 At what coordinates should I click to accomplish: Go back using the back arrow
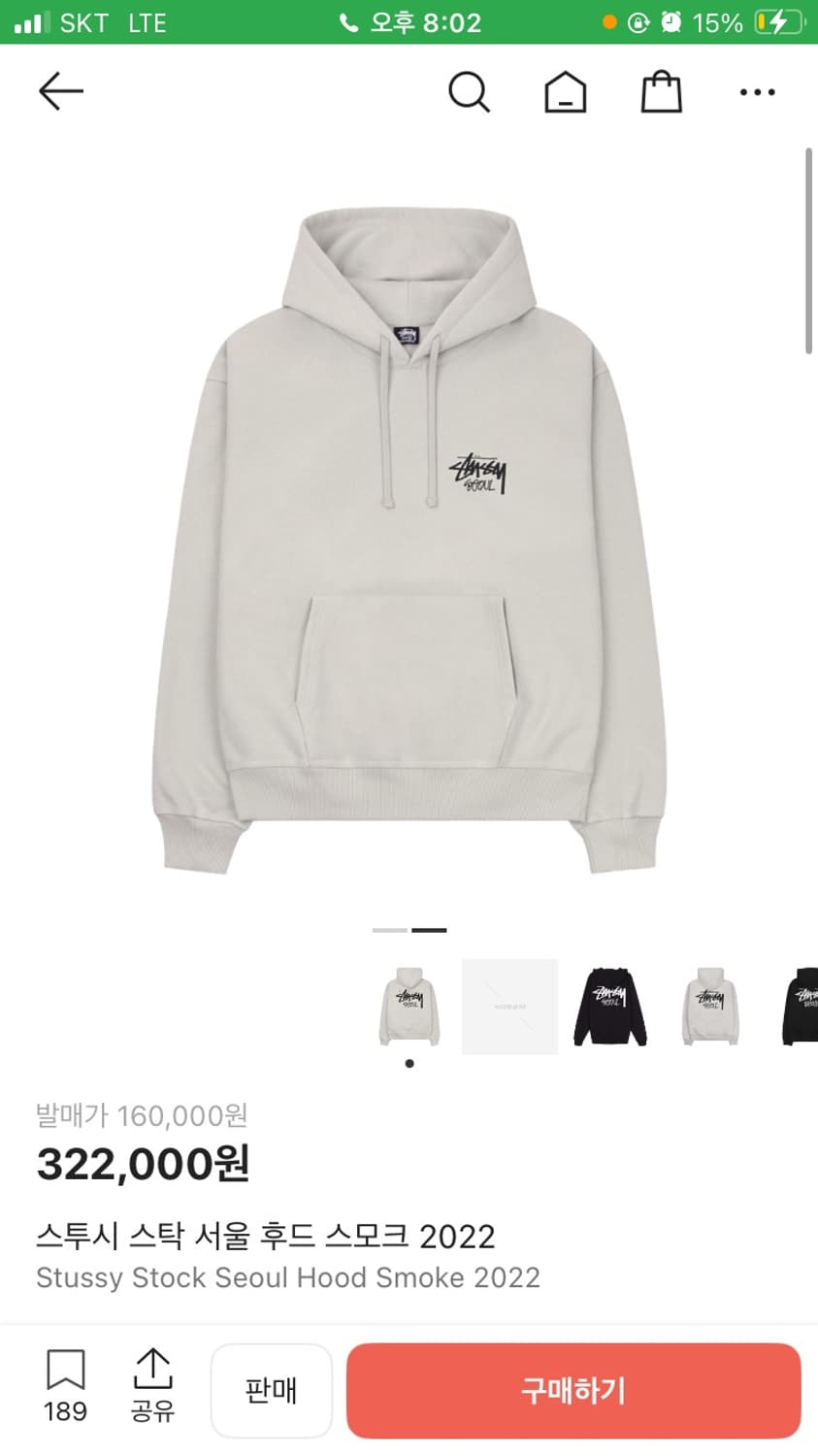tap(60, 90)
